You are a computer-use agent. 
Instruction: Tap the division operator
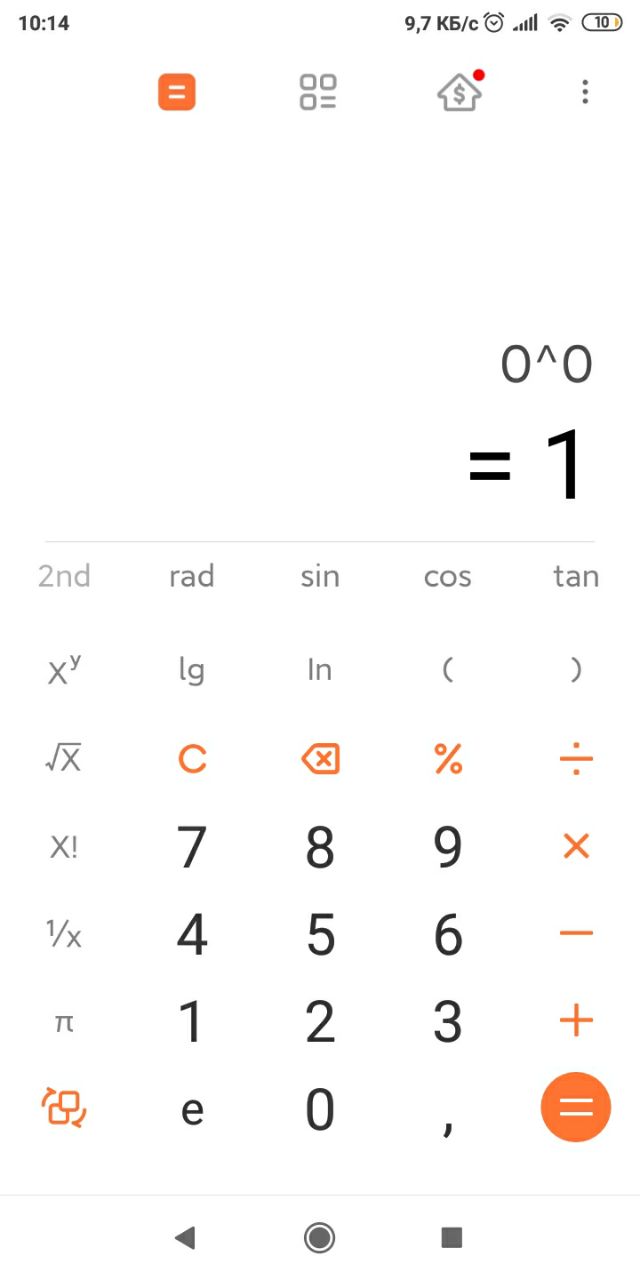[576, 760]
